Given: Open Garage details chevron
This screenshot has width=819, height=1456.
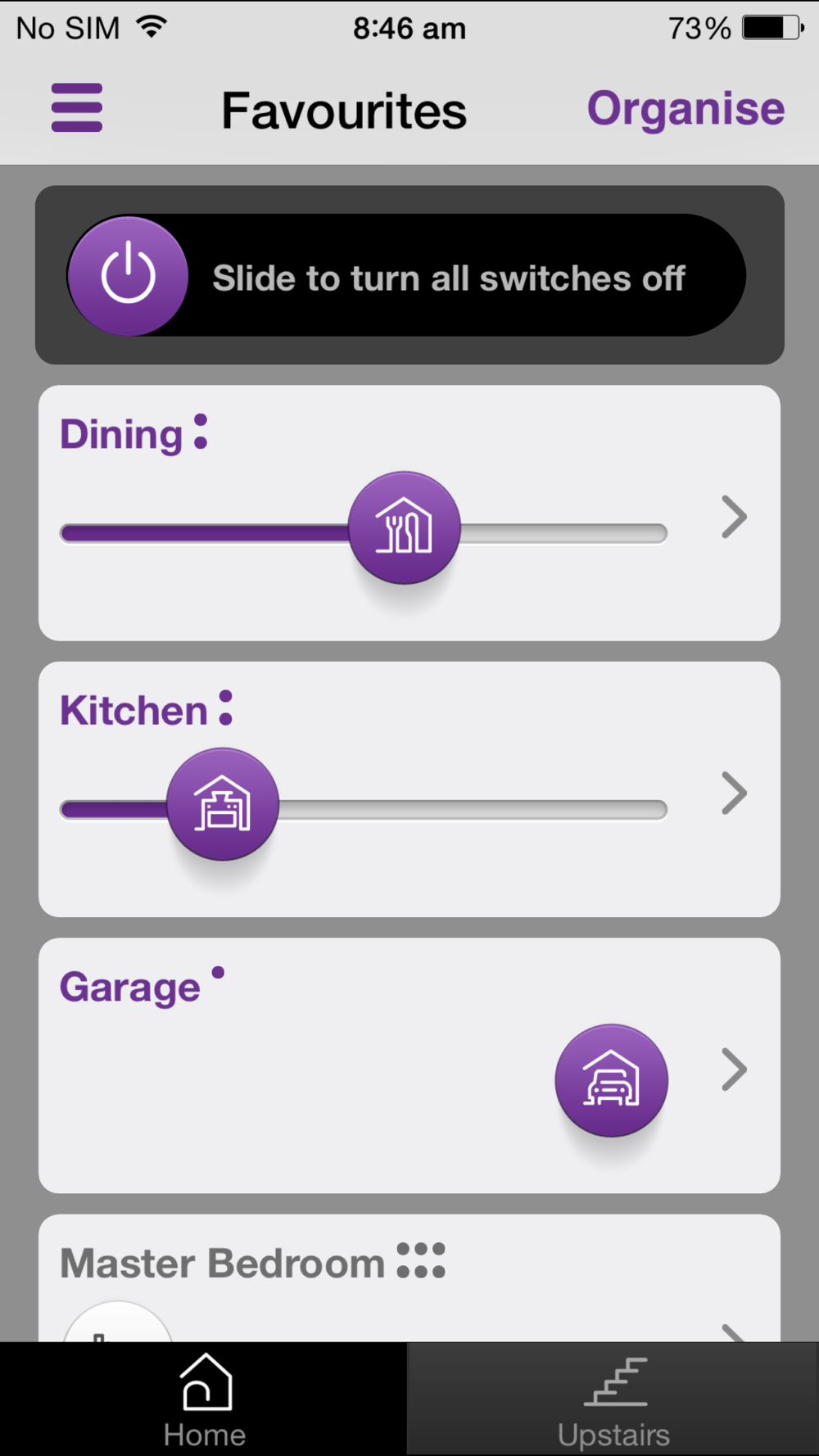Looking at the screenshot, I should point(734,1069).
